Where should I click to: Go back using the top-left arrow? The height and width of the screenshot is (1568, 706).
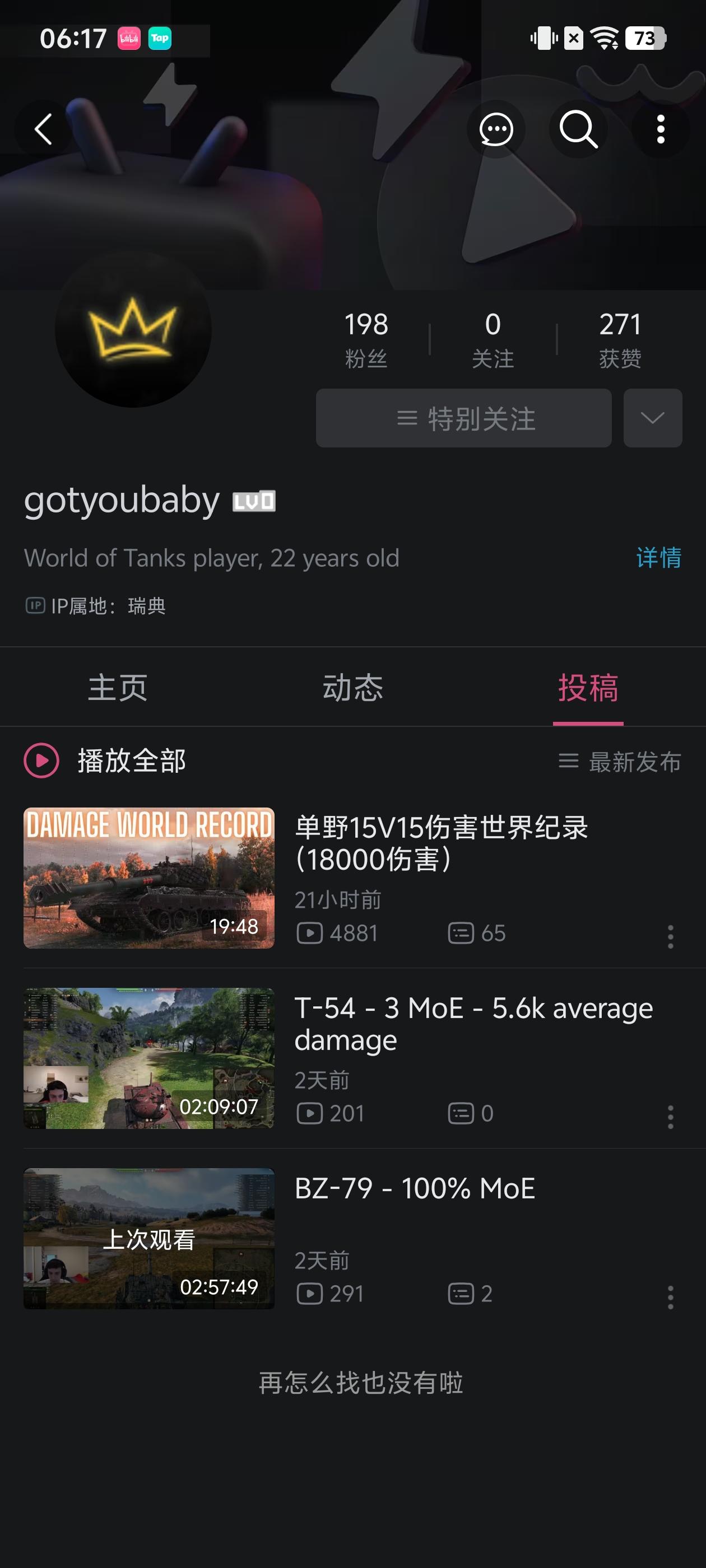[43, 129]
